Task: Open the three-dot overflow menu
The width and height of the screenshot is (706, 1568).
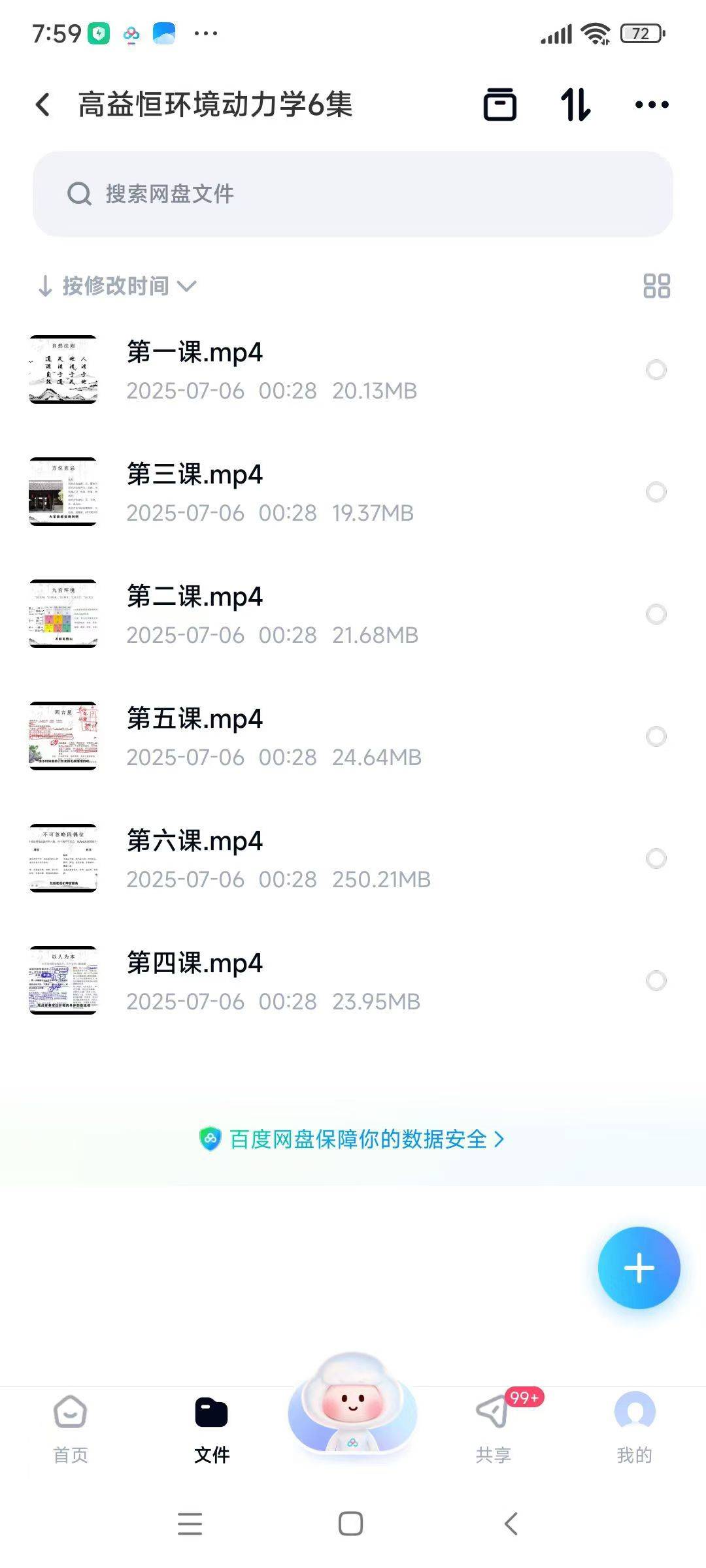Action: point(652,105)
